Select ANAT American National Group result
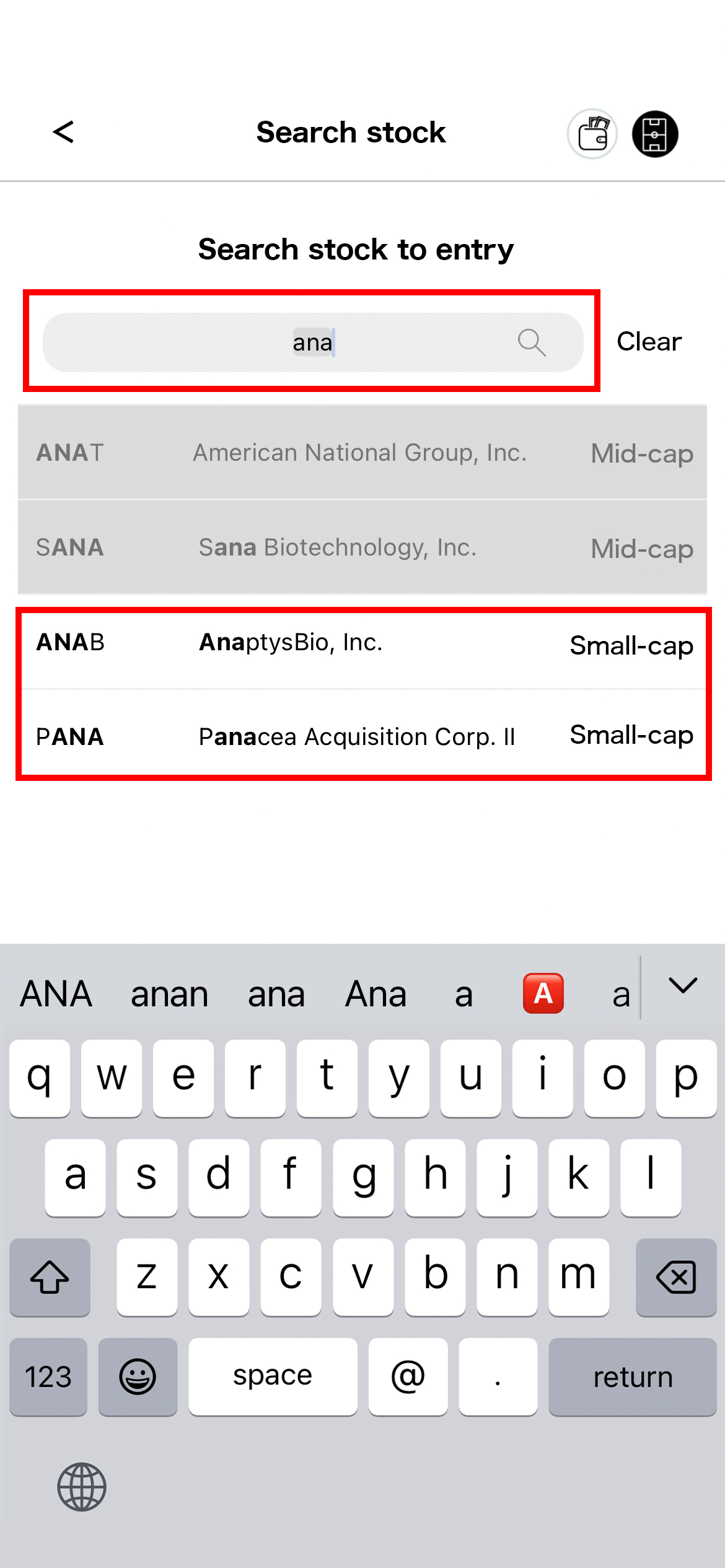 click(362, 453)
